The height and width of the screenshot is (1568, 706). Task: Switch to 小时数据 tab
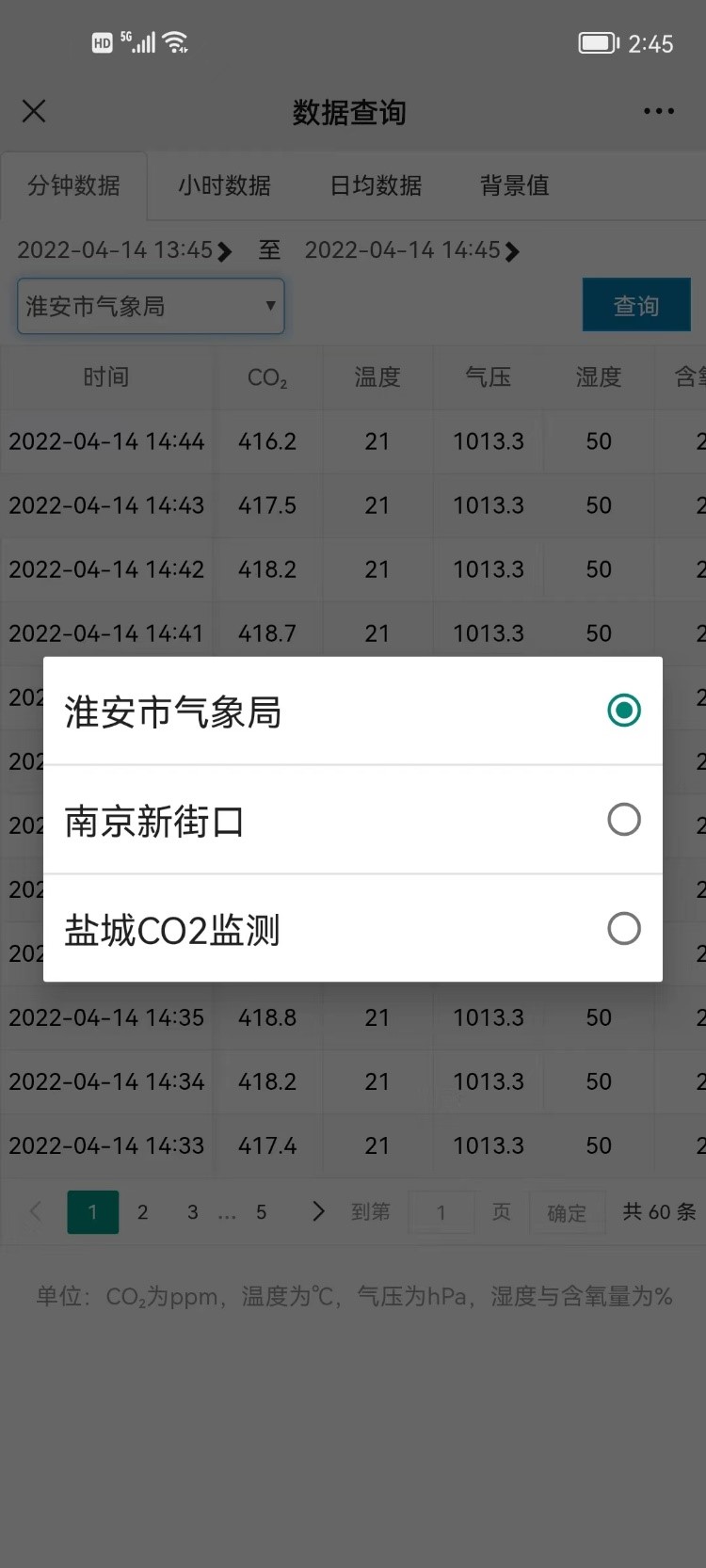pyautogui.click(x=224, y=185)
